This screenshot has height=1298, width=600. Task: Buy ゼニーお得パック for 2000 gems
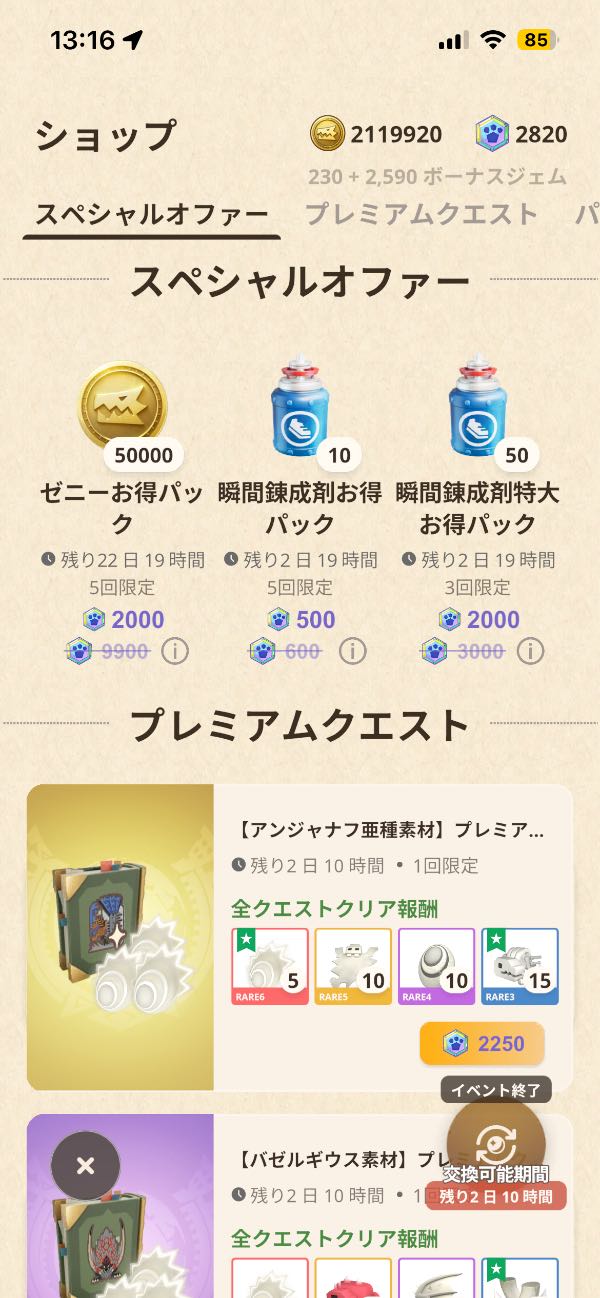pos(124,620)
